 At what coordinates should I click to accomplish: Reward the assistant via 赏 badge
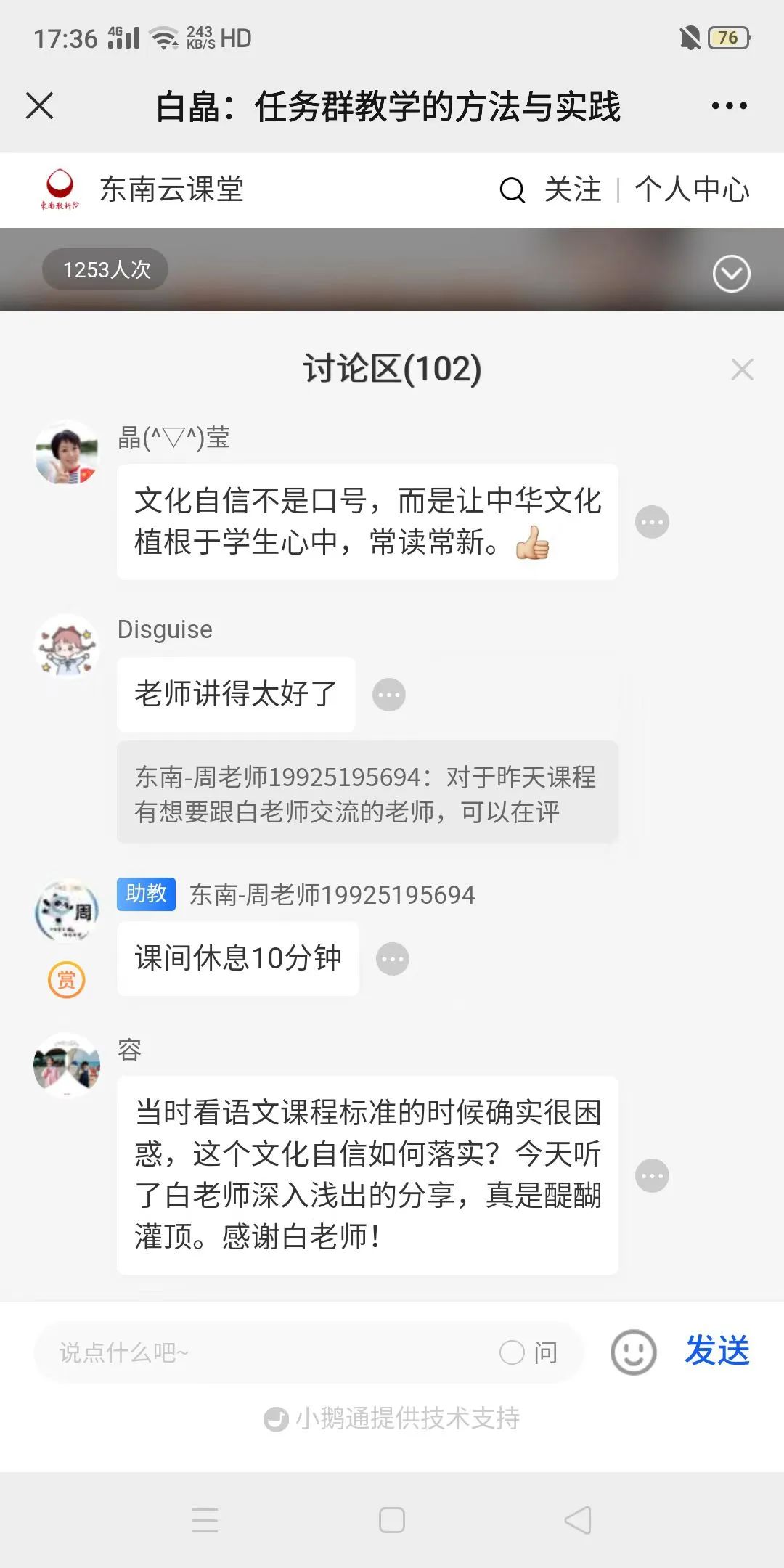coord(67,980)
